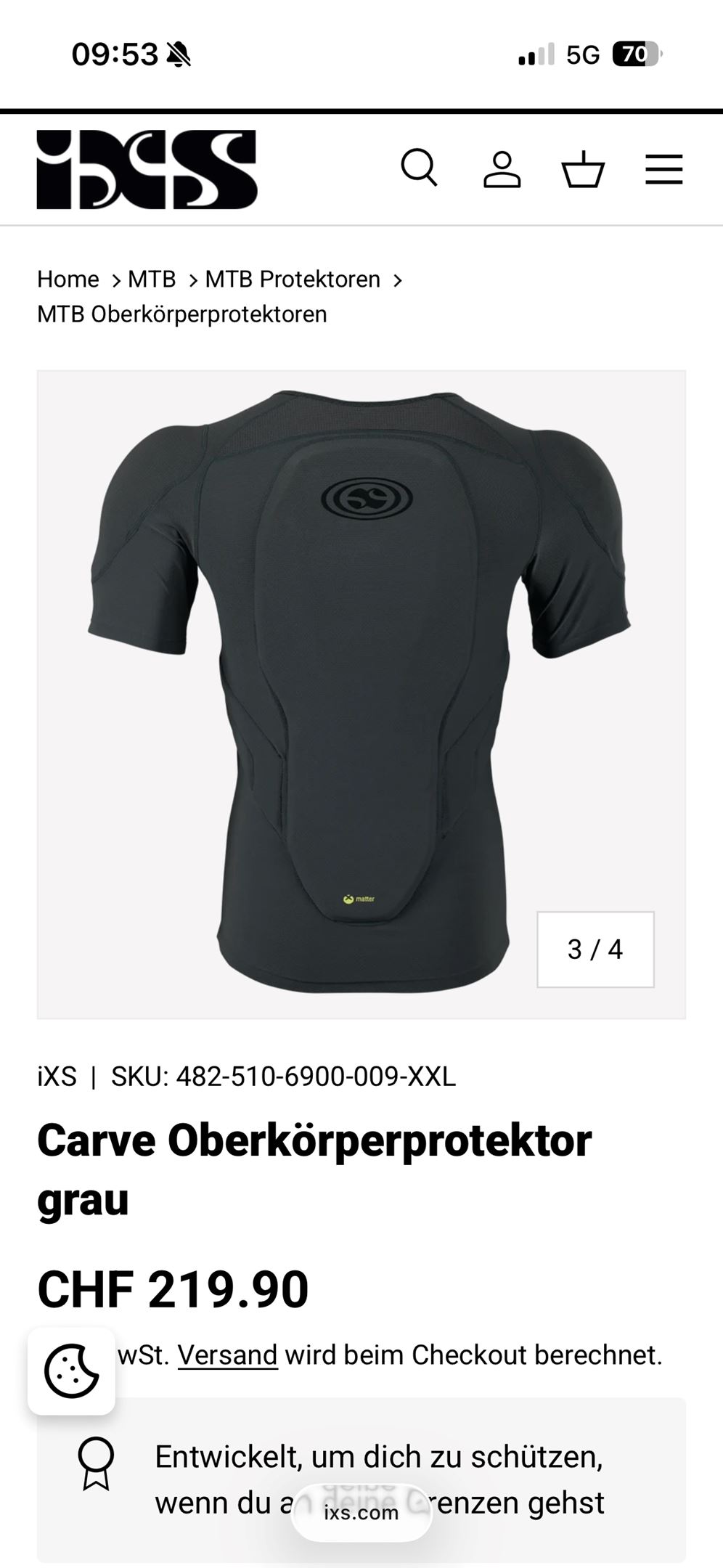Viewport: 723px width, 1568px height.
Task: Open the MTB Protektoren breadcrumb
Action: coord(292,279)
